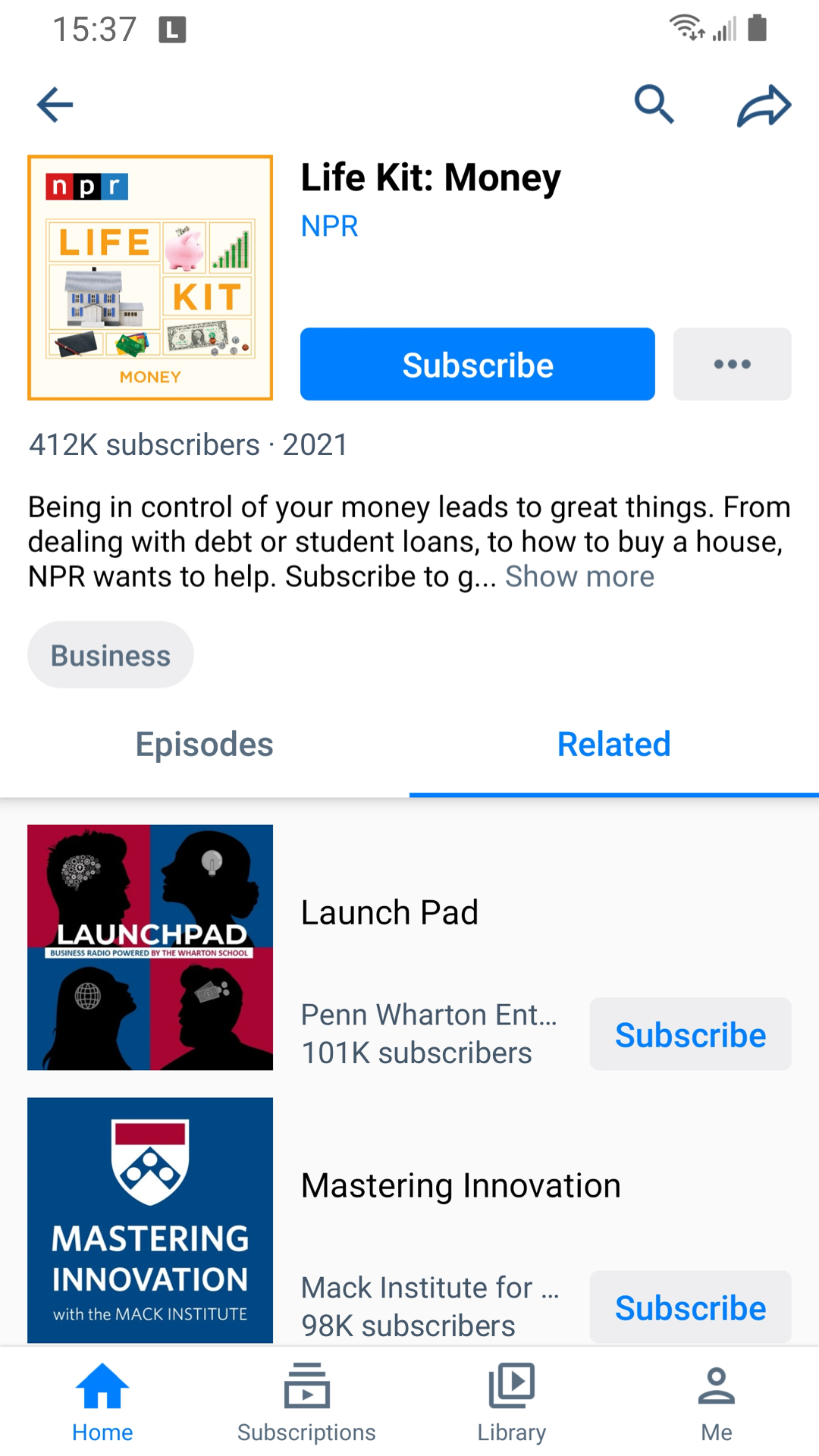Open the Mastering Innovation podcast

point(460,1185)
